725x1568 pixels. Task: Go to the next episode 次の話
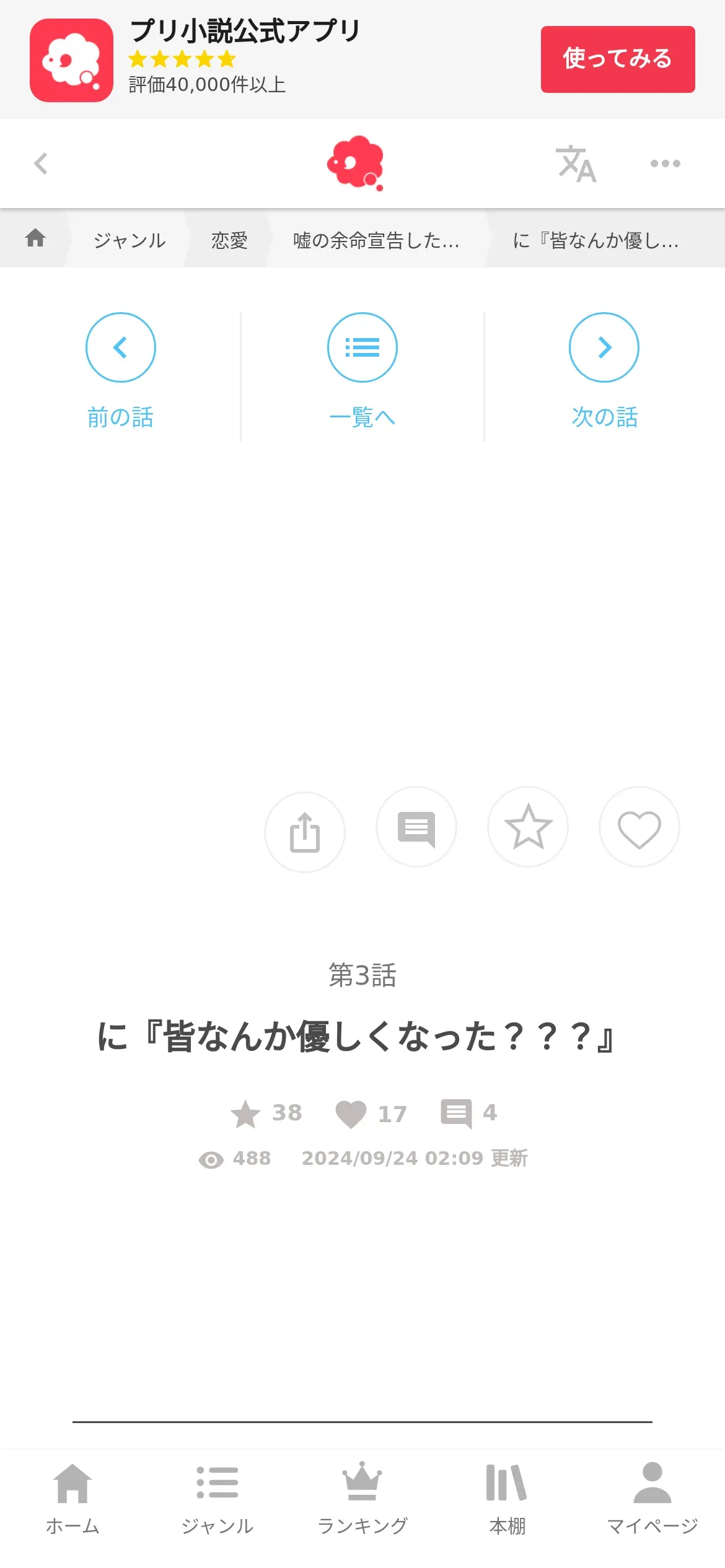click(x=604, y=370)
